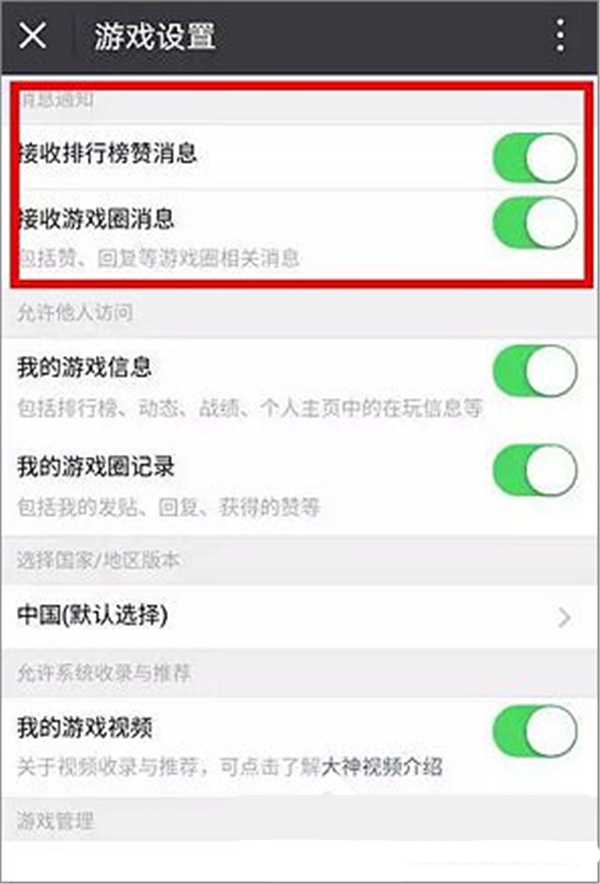Open 中国(默认选择) region selection
The width and height of the screenshot is (600, 884).
300,616
